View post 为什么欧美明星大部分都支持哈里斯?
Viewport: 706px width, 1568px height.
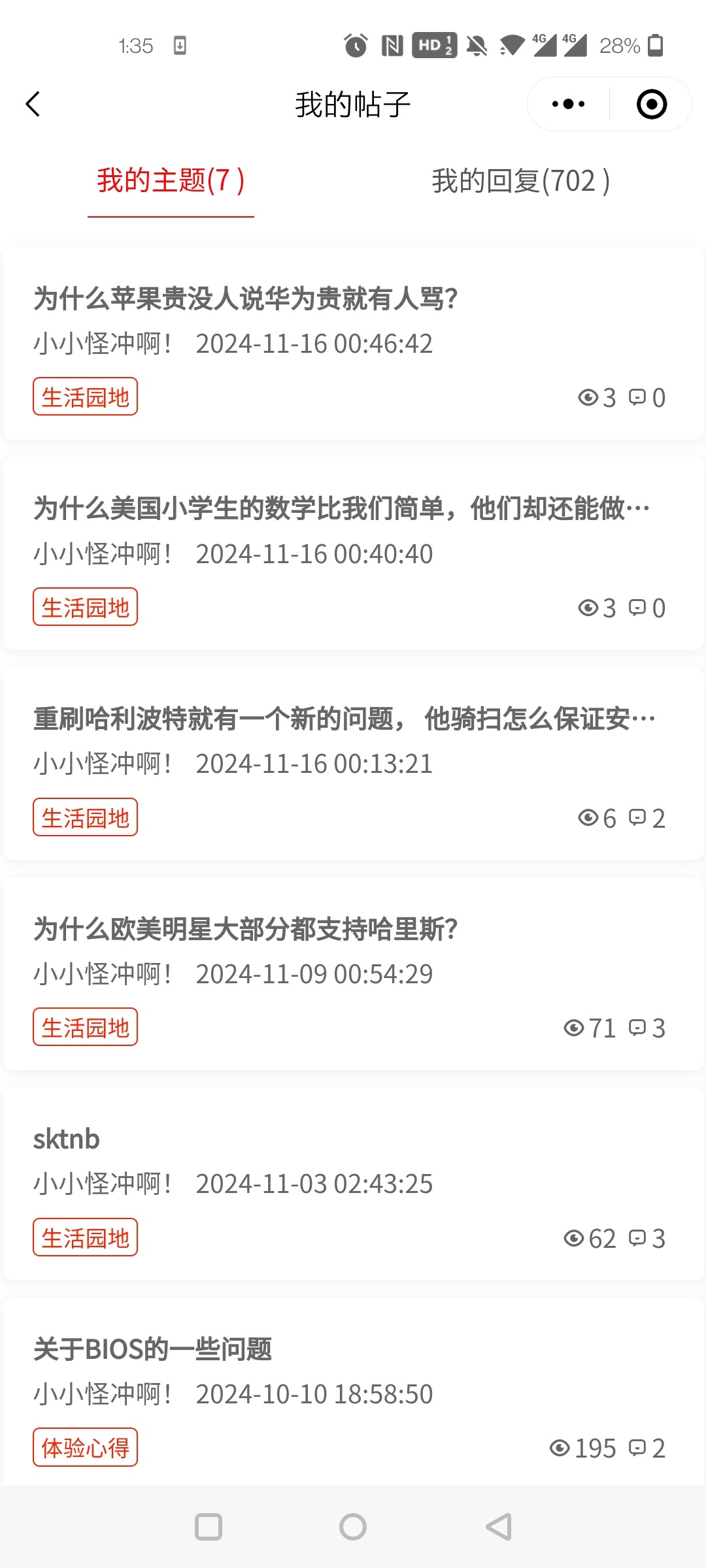(245, 929)
